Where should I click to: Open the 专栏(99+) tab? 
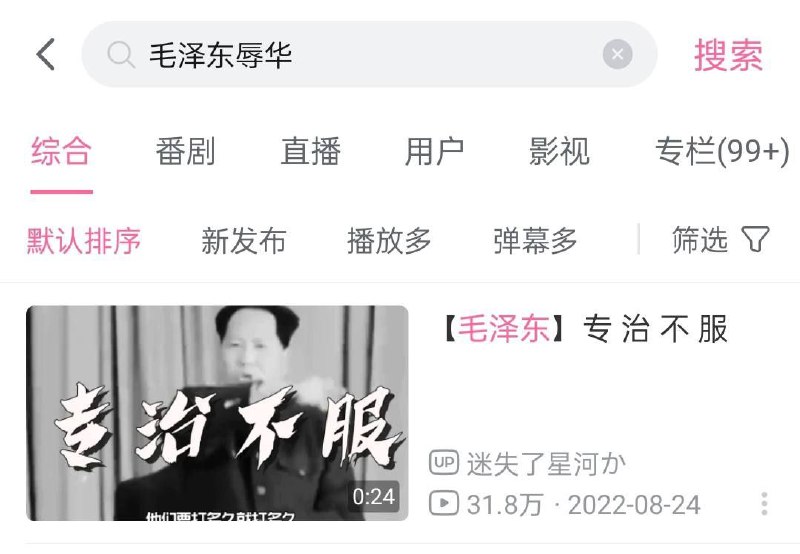tap(721, 152)
